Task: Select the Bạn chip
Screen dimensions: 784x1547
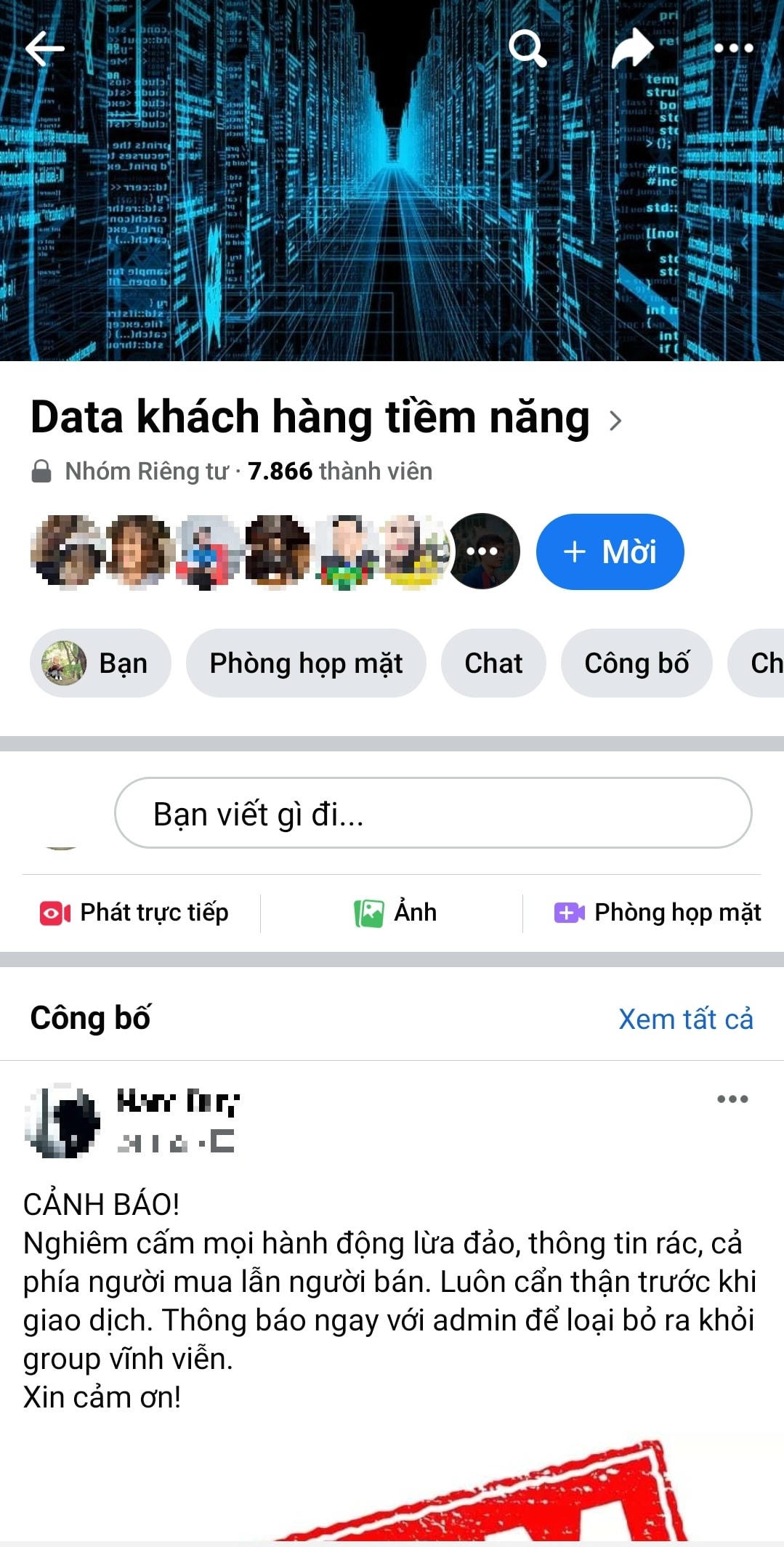Action: (x=100, y=663)
